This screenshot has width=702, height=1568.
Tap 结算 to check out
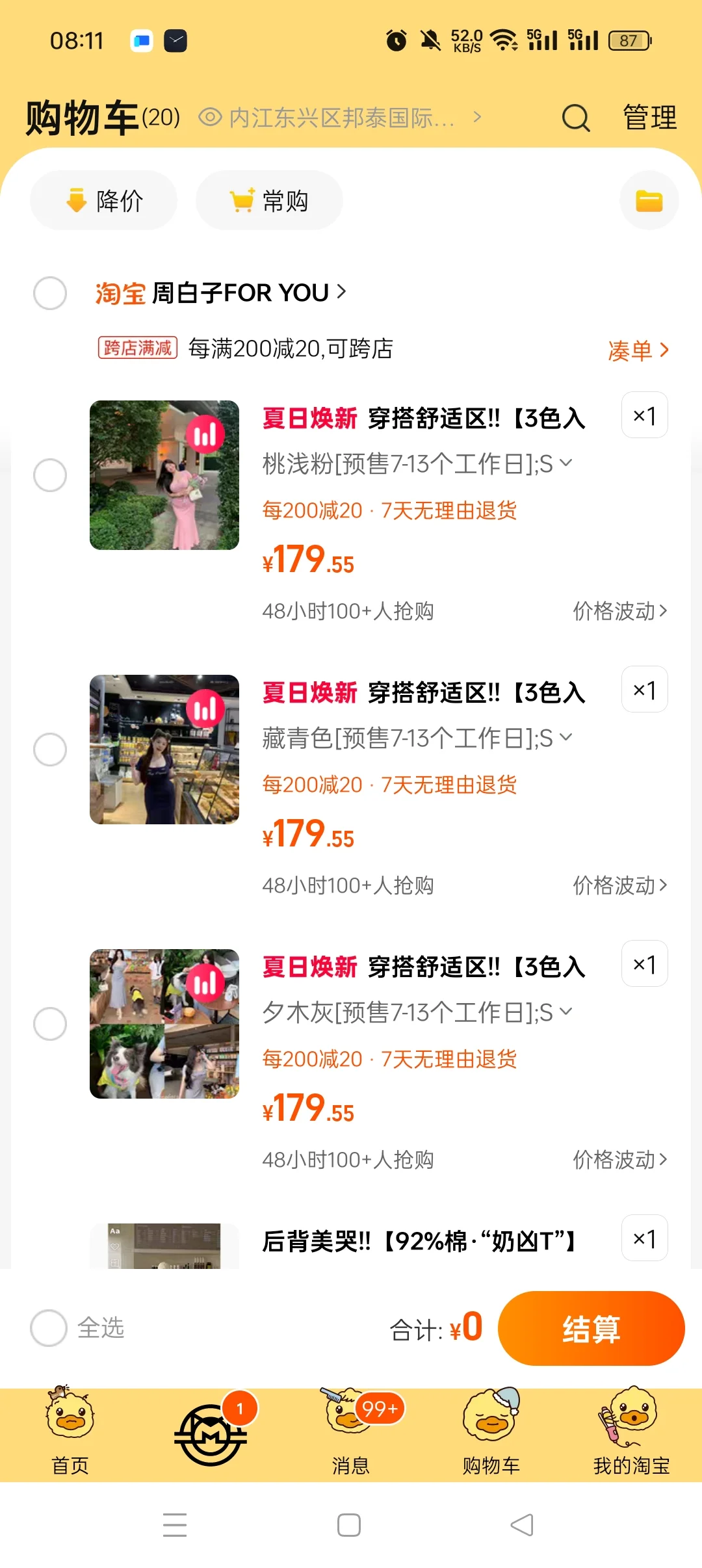coord(591,1328)
